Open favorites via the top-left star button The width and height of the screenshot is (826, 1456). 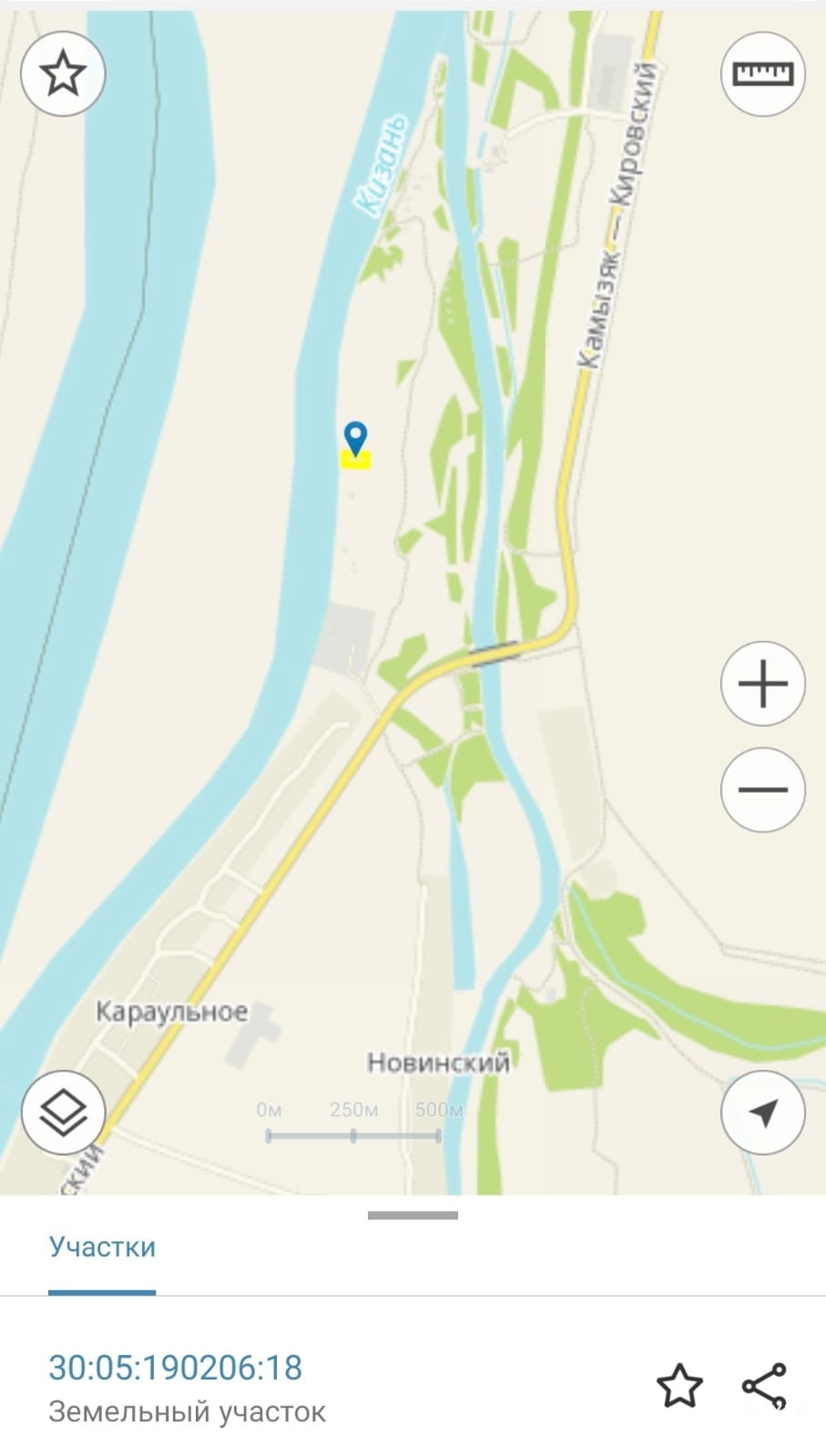(x=63, y=74)
